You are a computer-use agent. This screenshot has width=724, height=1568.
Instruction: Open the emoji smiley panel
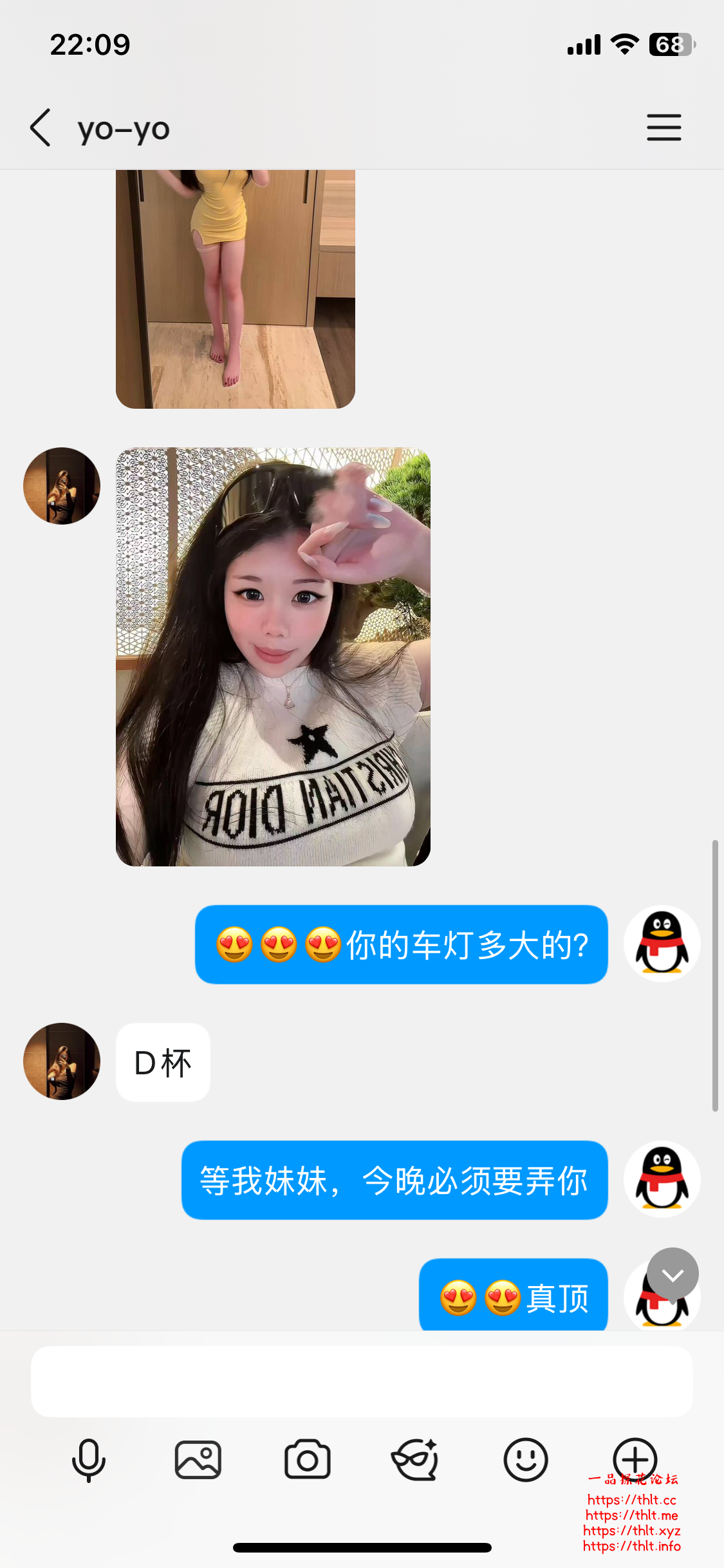pyautogui.click(x=526, y=1460)
